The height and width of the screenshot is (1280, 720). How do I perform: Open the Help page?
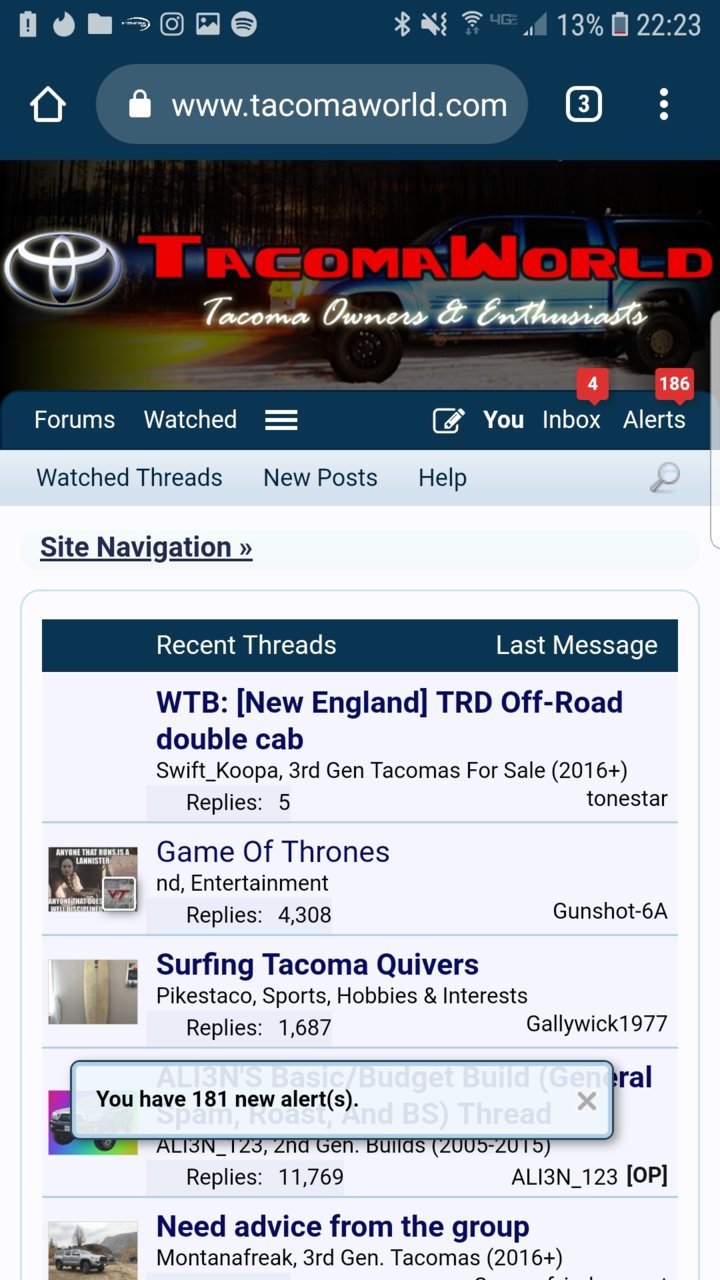tap(442, 478)
